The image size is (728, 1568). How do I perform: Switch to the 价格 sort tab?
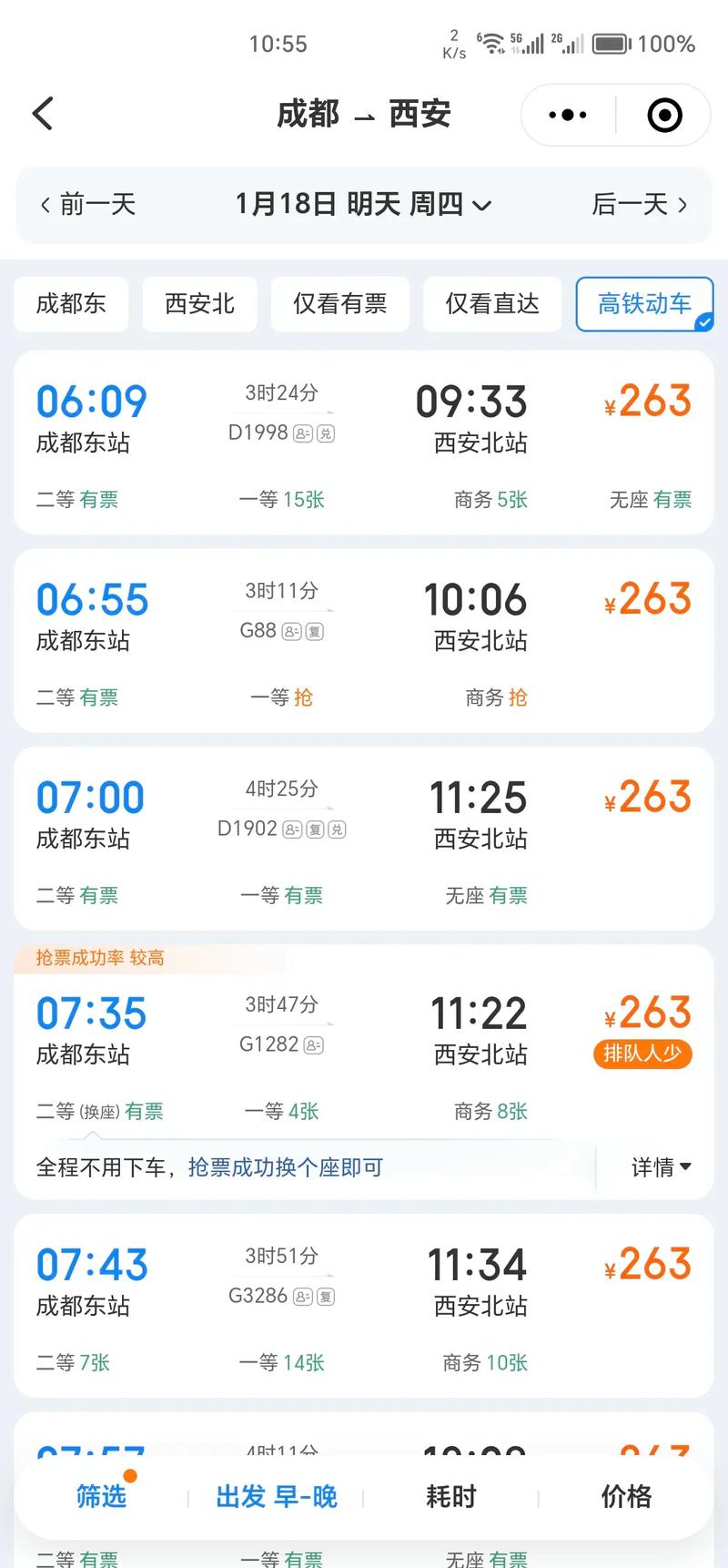(x=625, y=1496)
